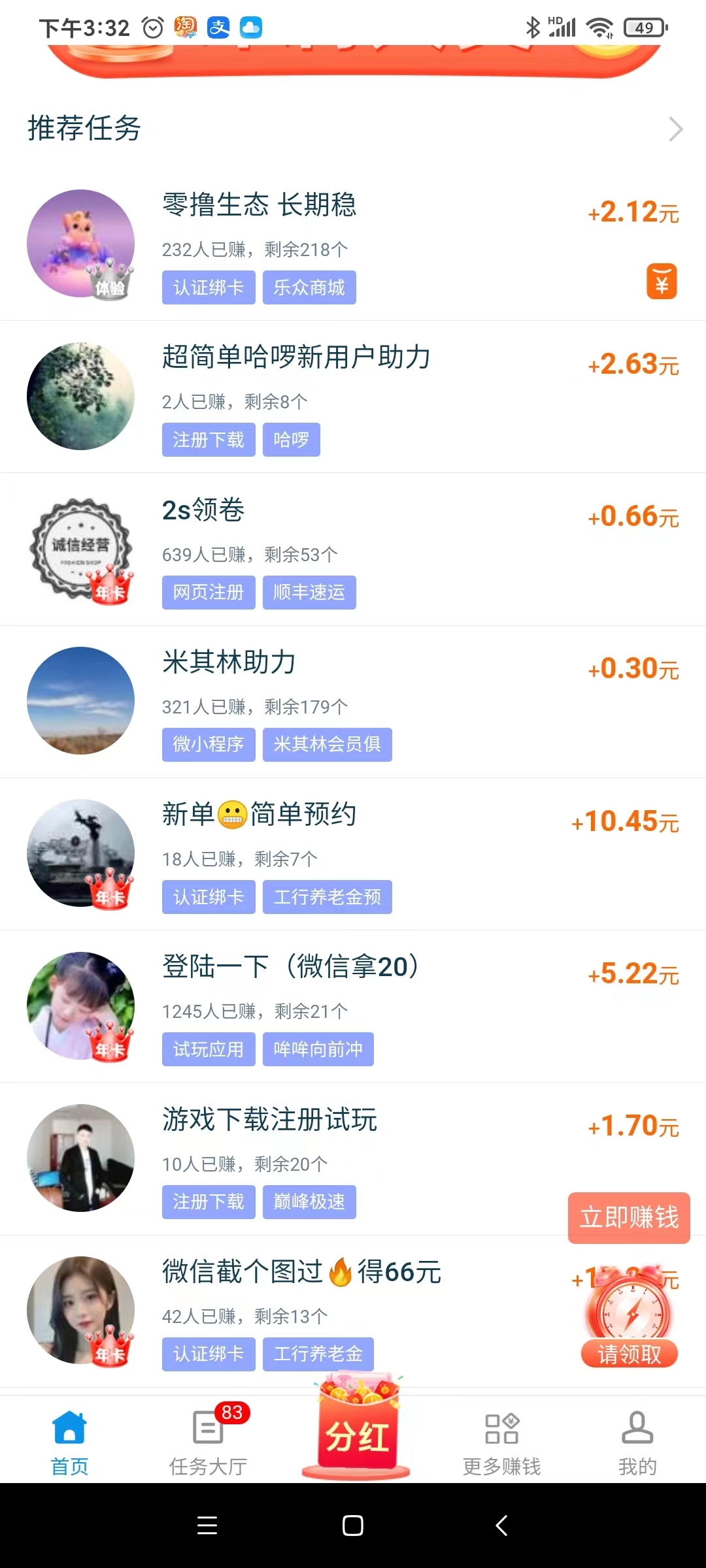
Task: Open the 新单简单预约 task
Action: [259, 815]
